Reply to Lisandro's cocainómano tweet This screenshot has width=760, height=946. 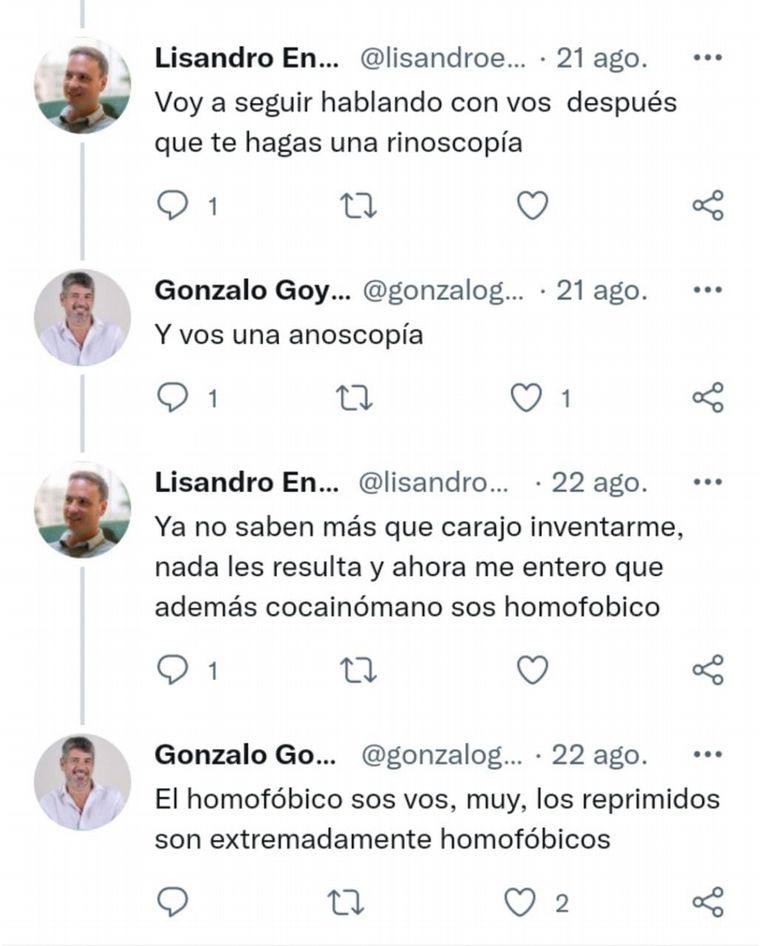174,670
